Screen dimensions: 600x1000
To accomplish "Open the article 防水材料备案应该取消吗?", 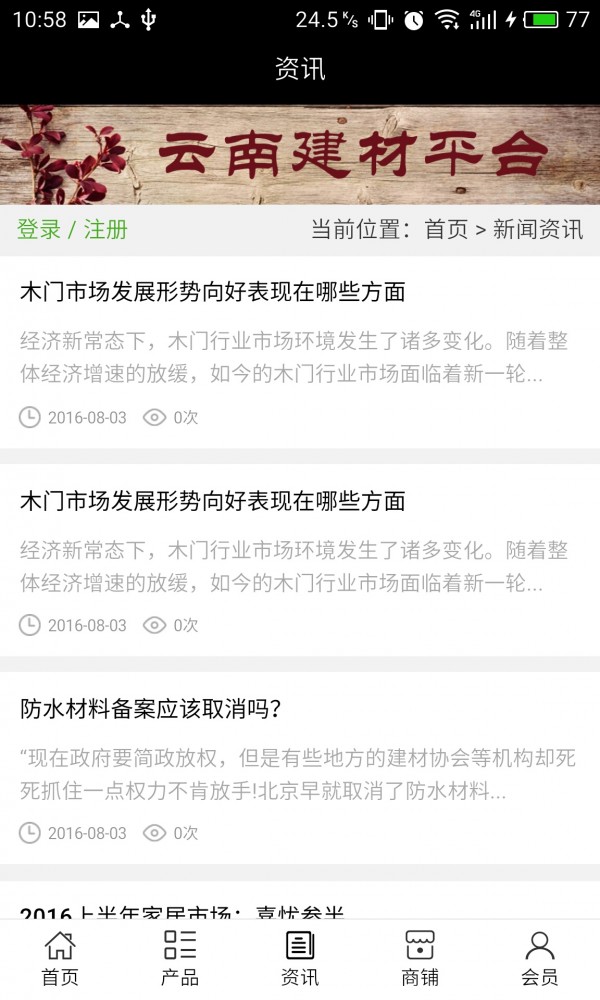I will tap(150, 709).
